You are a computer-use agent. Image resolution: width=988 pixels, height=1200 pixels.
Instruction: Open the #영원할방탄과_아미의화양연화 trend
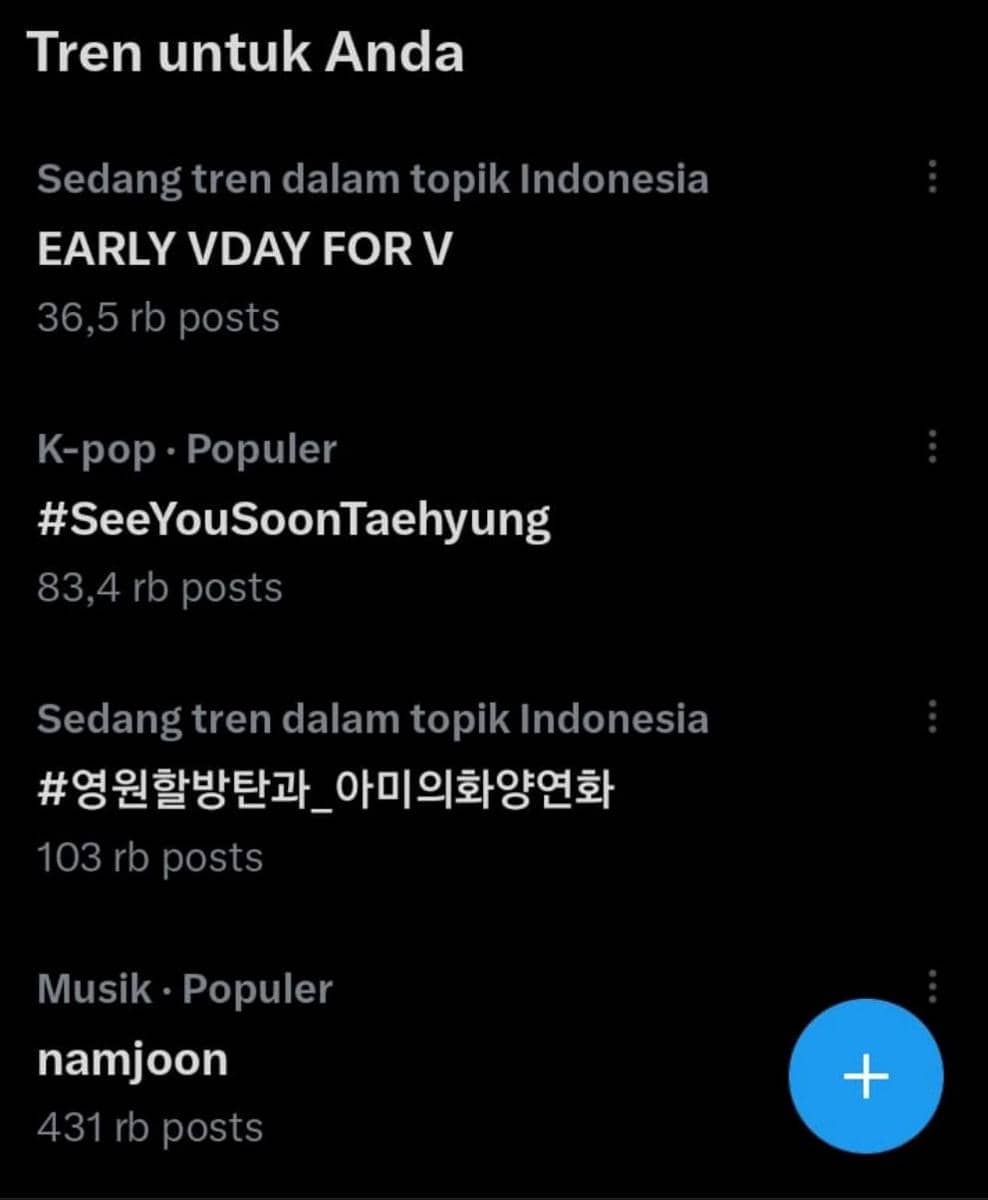(325, 790)
